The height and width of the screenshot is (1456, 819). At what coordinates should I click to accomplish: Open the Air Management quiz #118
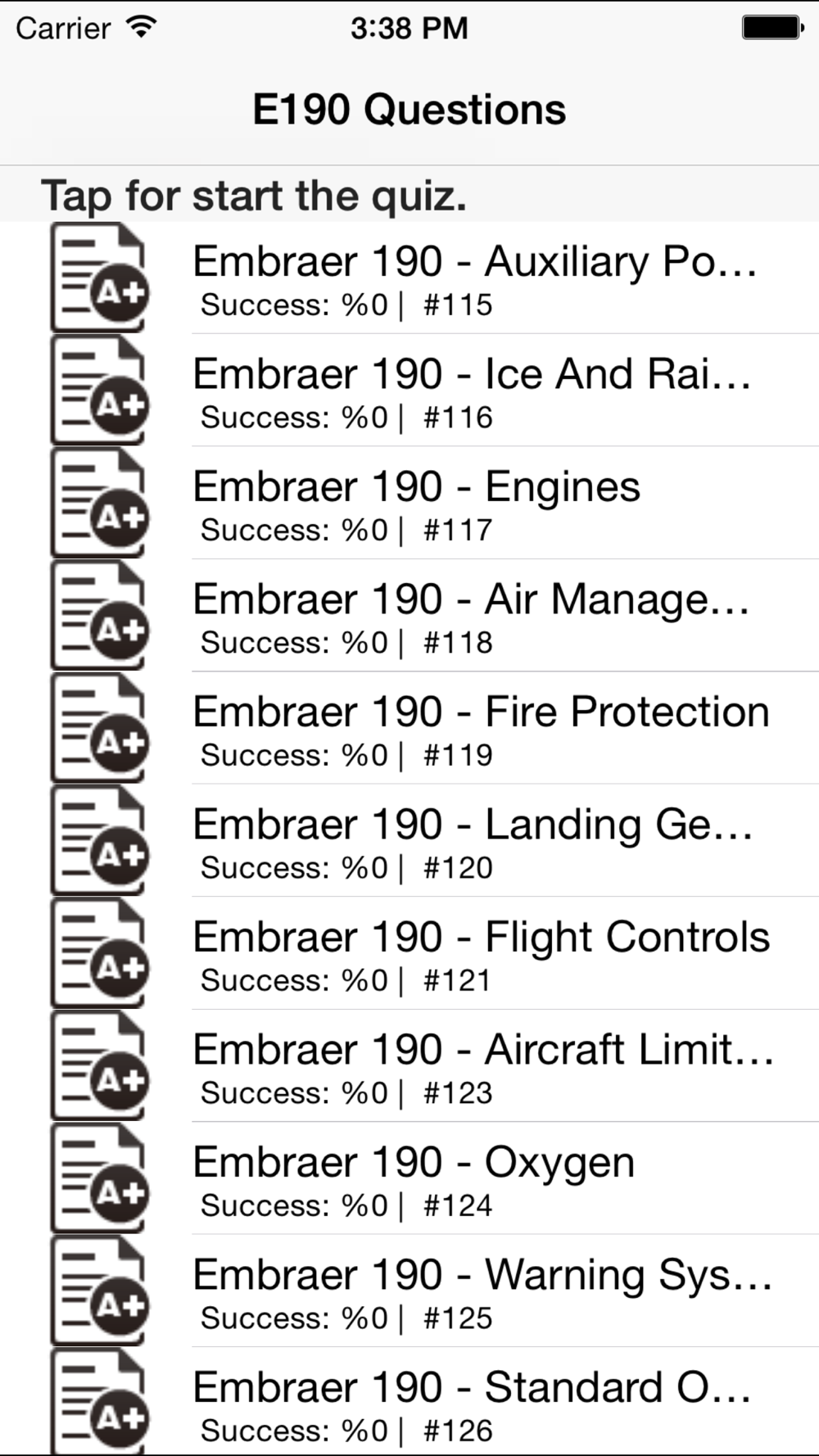coord(409,616)
